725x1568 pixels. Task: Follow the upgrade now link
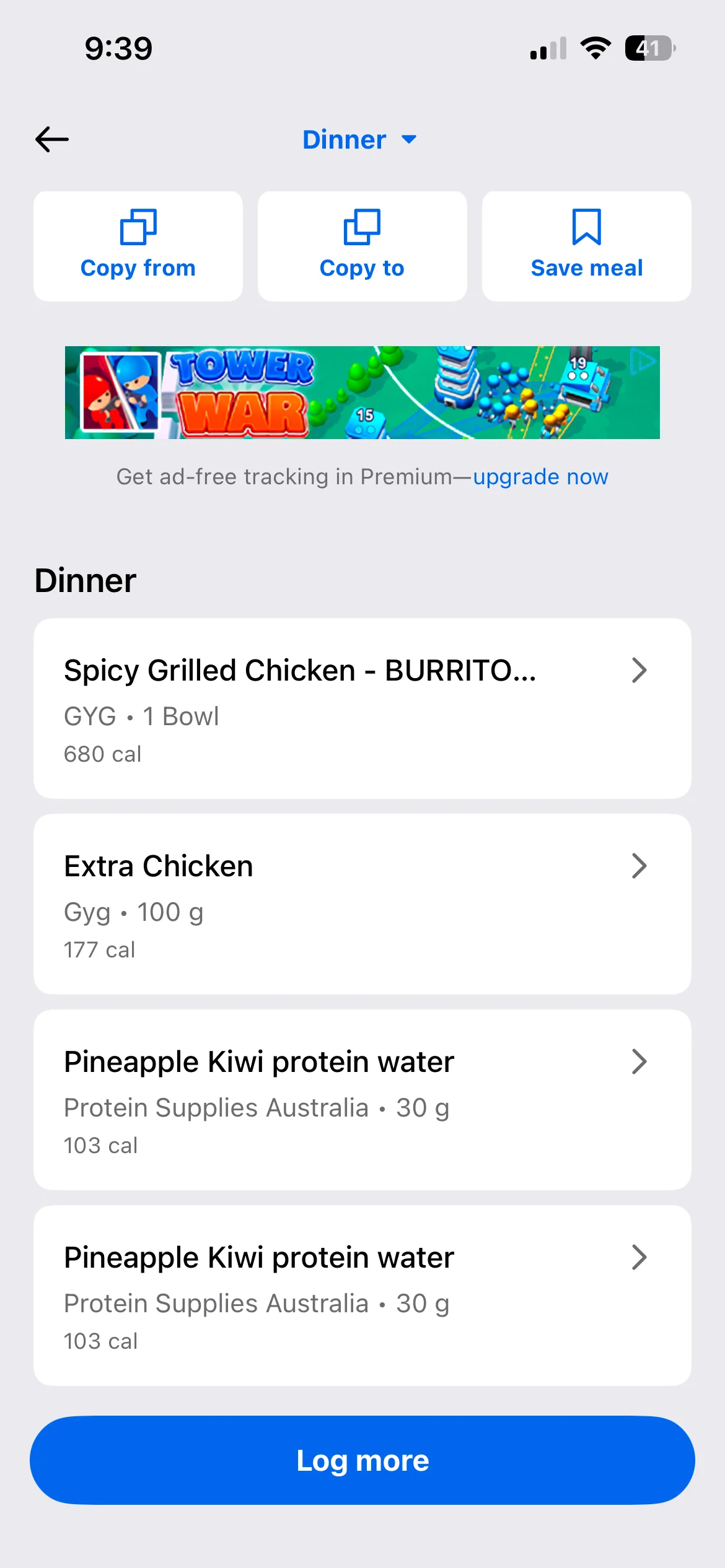click(x=540, y=477)
